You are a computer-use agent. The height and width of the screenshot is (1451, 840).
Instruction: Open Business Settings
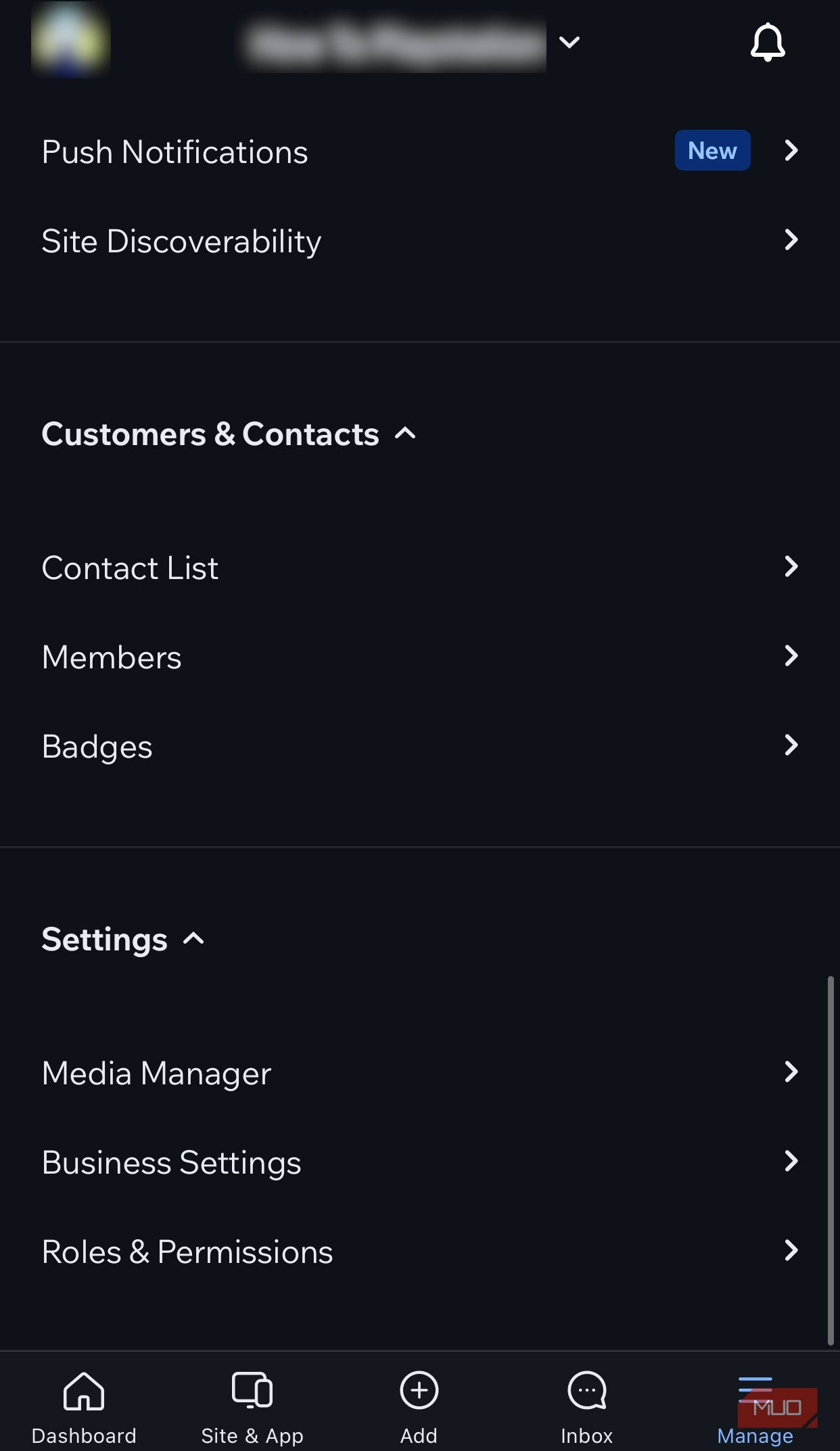coord(171,1162)
